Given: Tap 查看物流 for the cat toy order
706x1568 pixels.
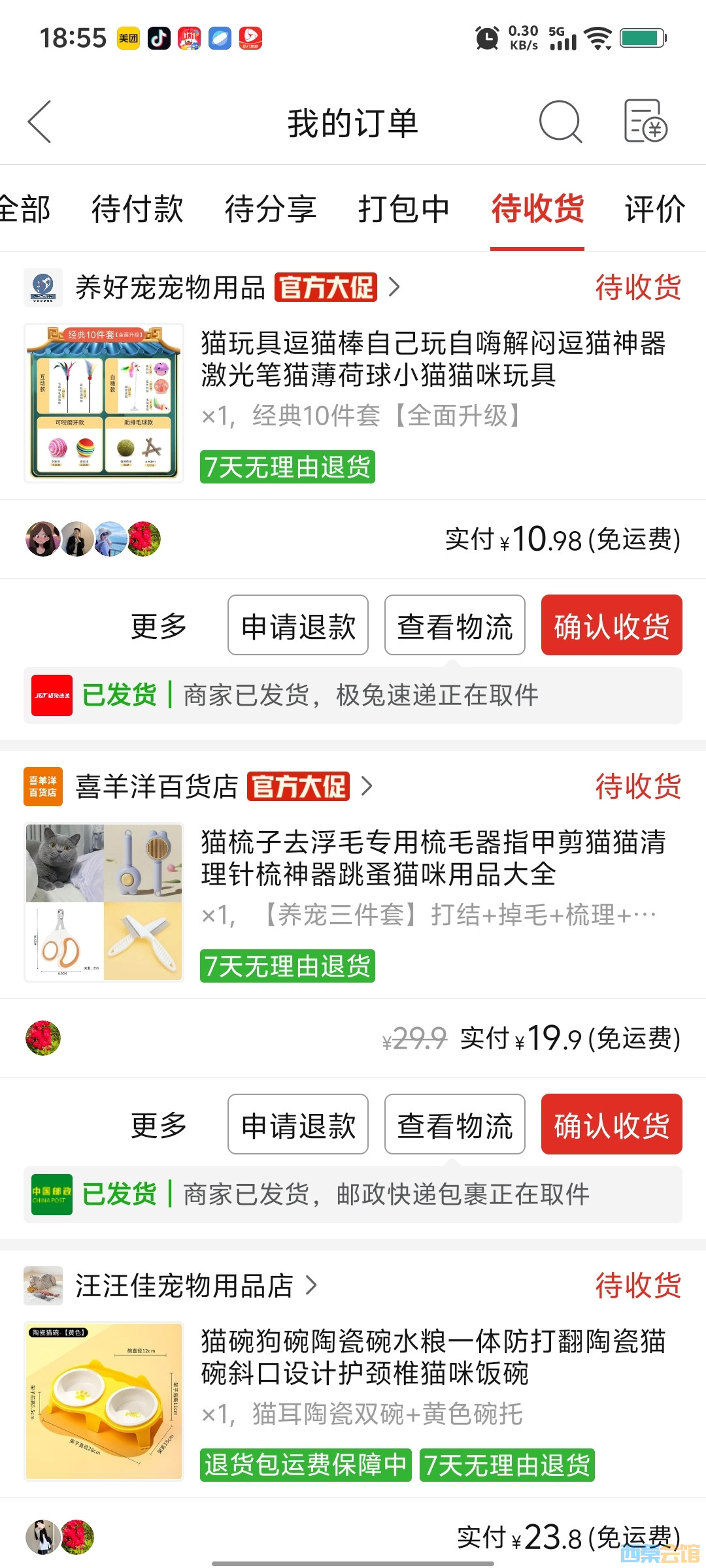Looking at the screenshot, I should 455,625.
